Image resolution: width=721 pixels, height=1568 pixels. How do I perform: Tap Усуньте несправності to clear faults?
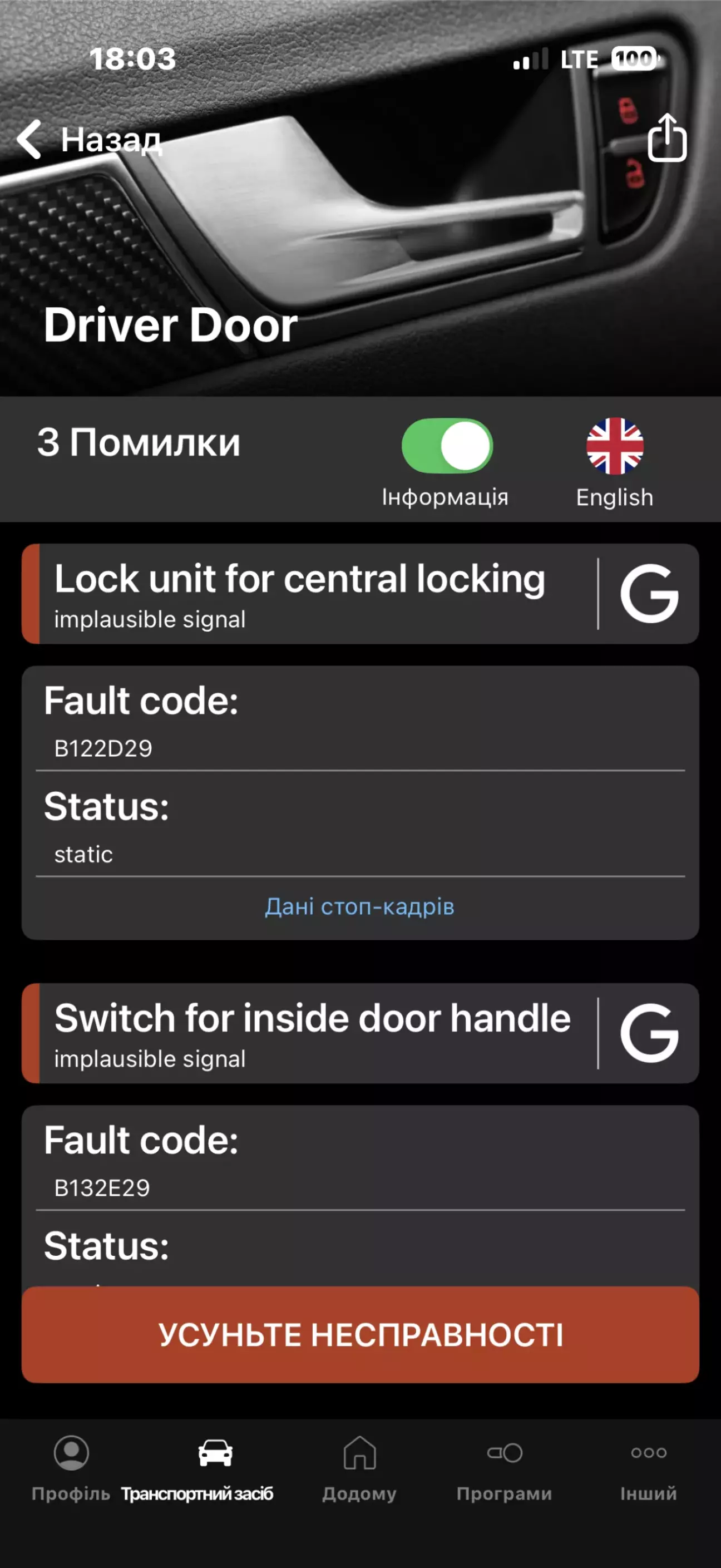[x=360, y=1334]
